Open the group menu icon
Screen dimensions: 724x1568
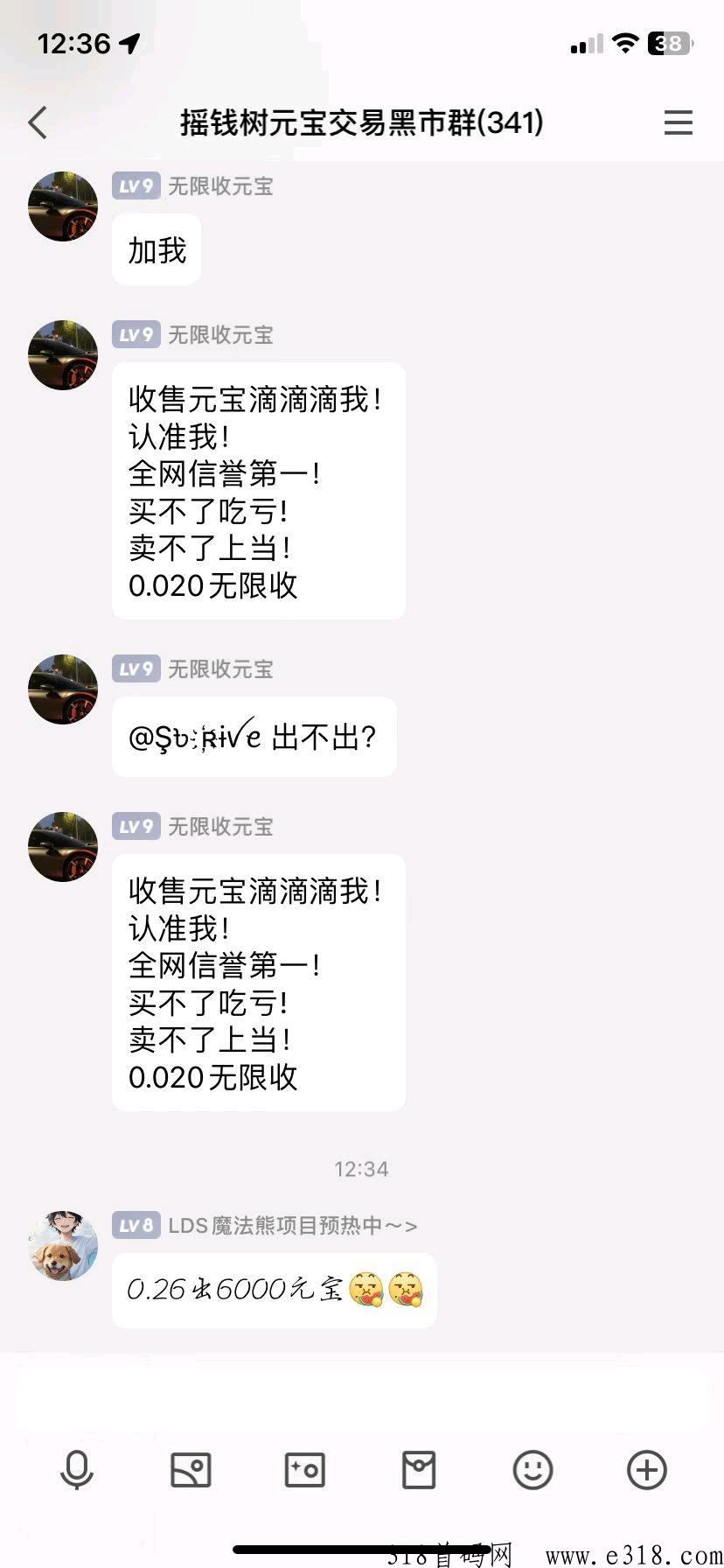coord(678,122)
